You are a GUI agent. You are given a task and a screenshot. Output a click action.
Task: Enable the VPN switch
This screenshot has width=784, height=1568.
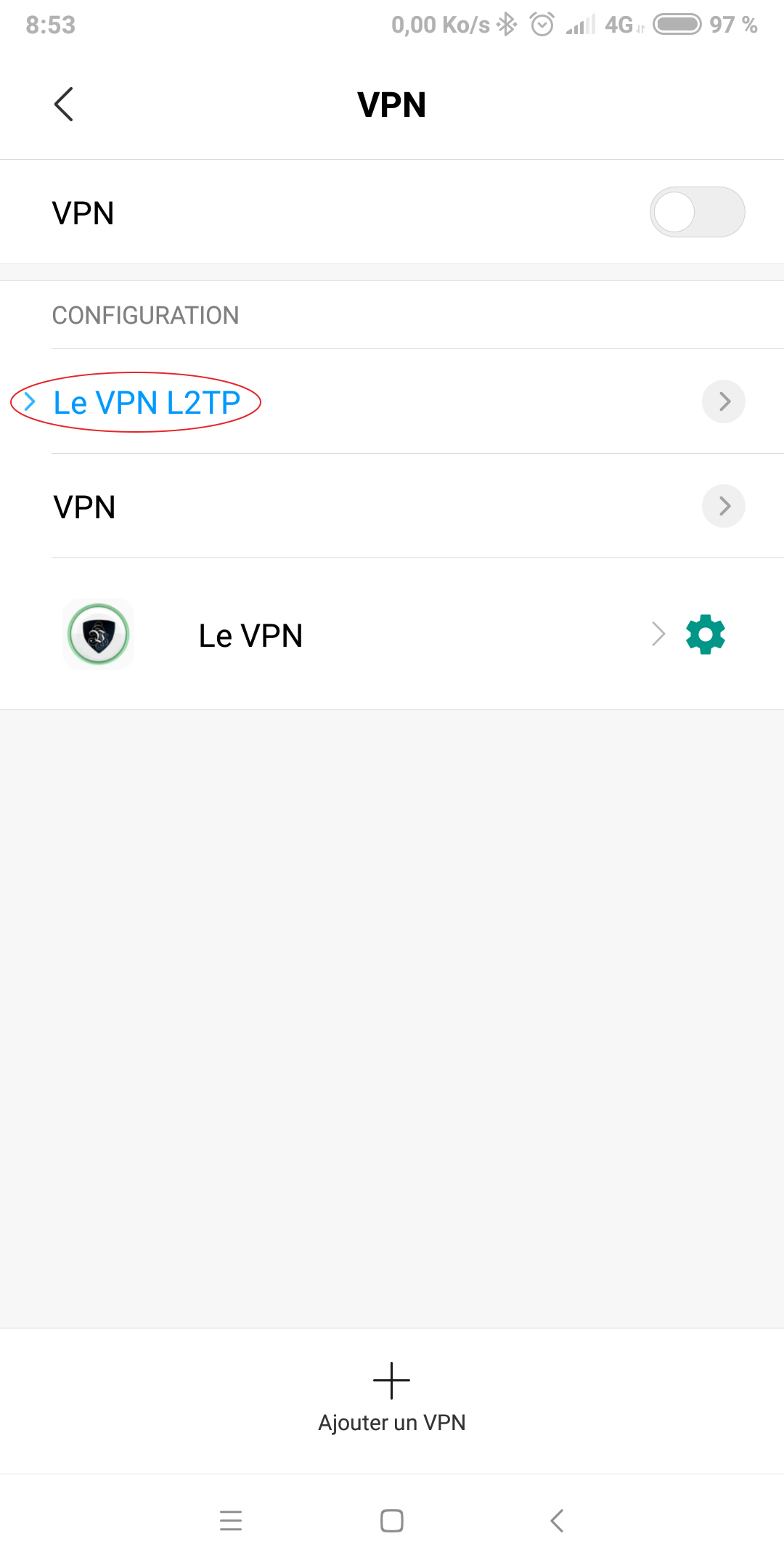[x=697, y=212]
